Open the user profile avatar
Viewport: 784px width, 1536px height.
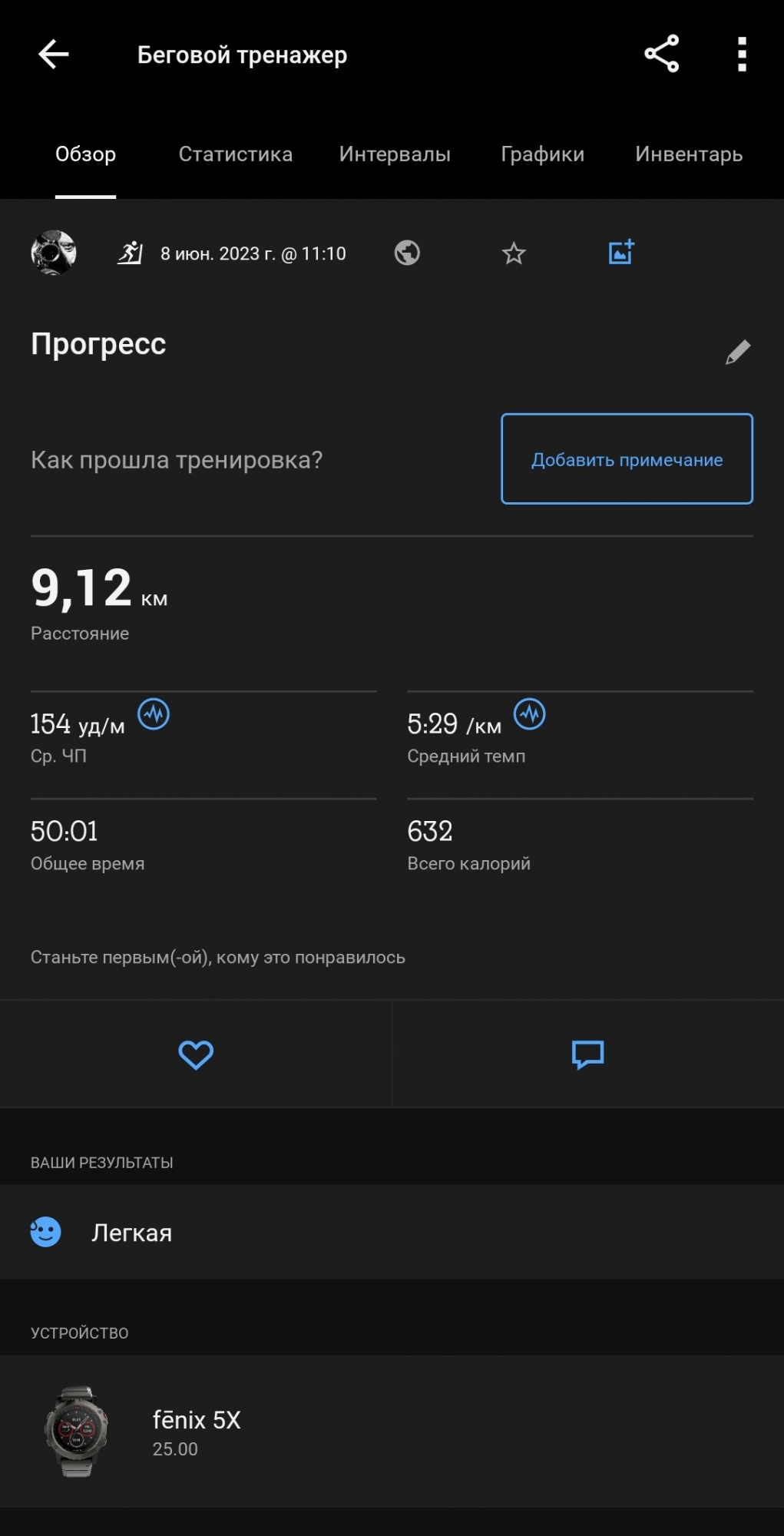click(53, 253)
